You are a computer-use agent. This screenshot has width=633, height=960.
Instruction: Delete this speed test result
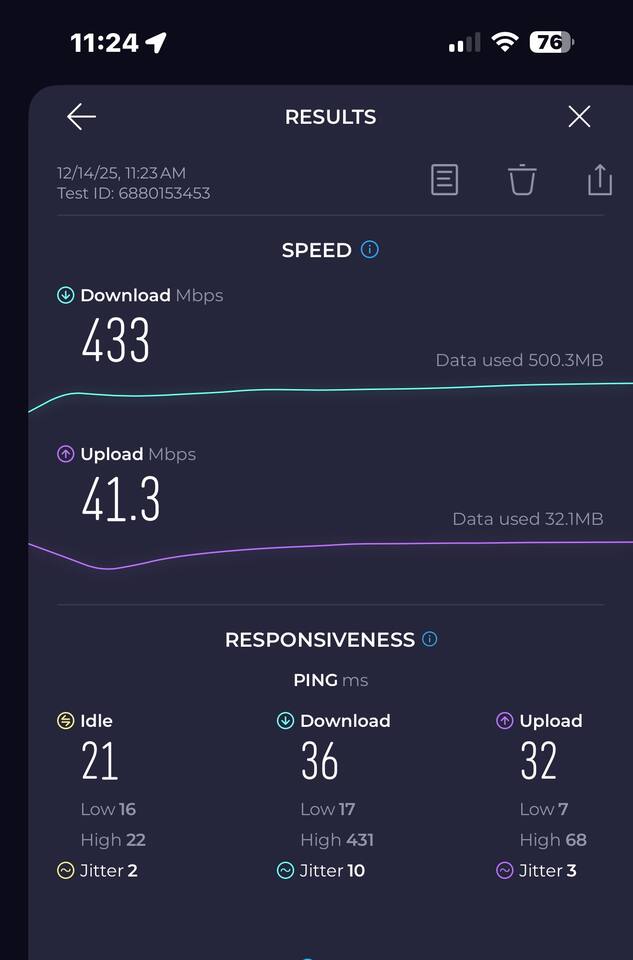coord(522,180)
